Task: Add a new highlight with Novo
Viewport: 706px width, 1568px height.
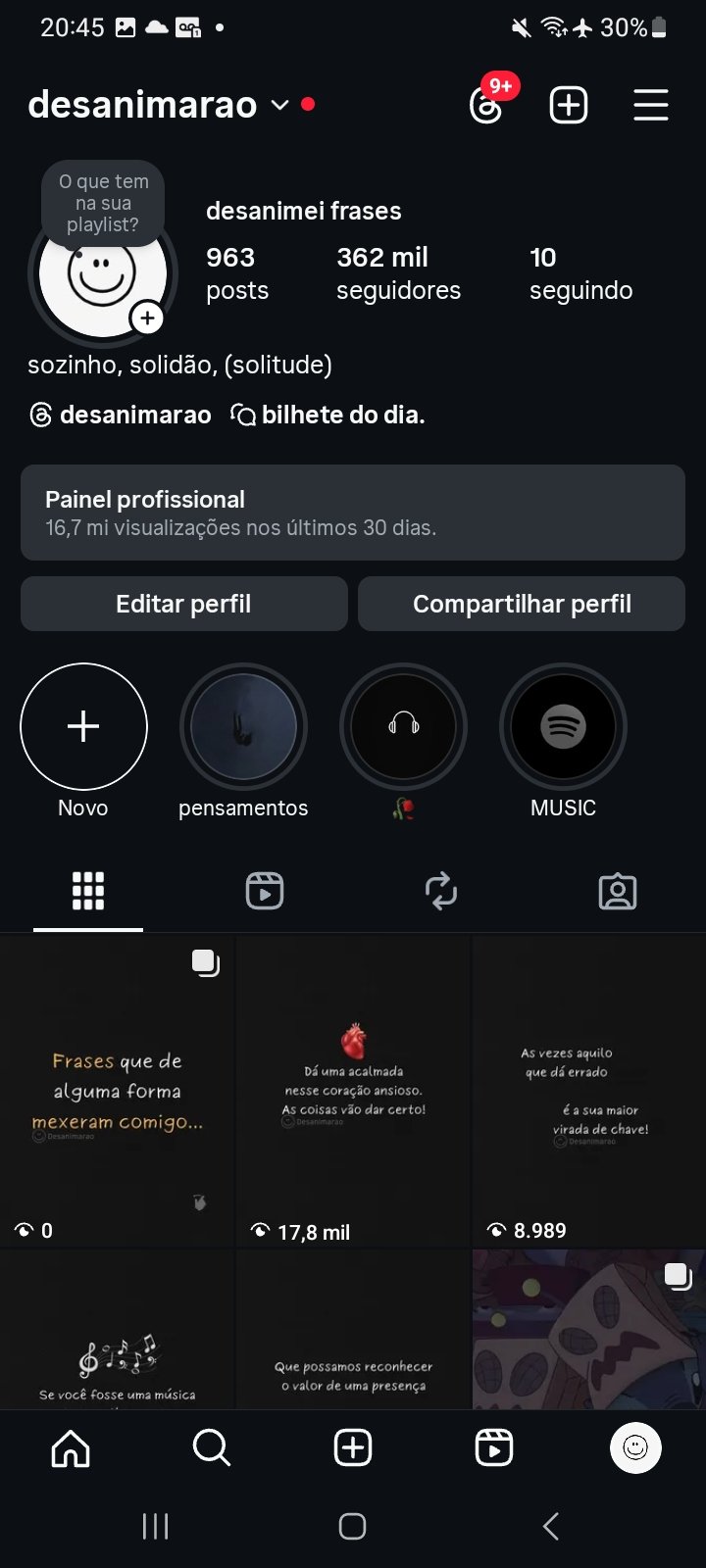Action: point(83,727)
